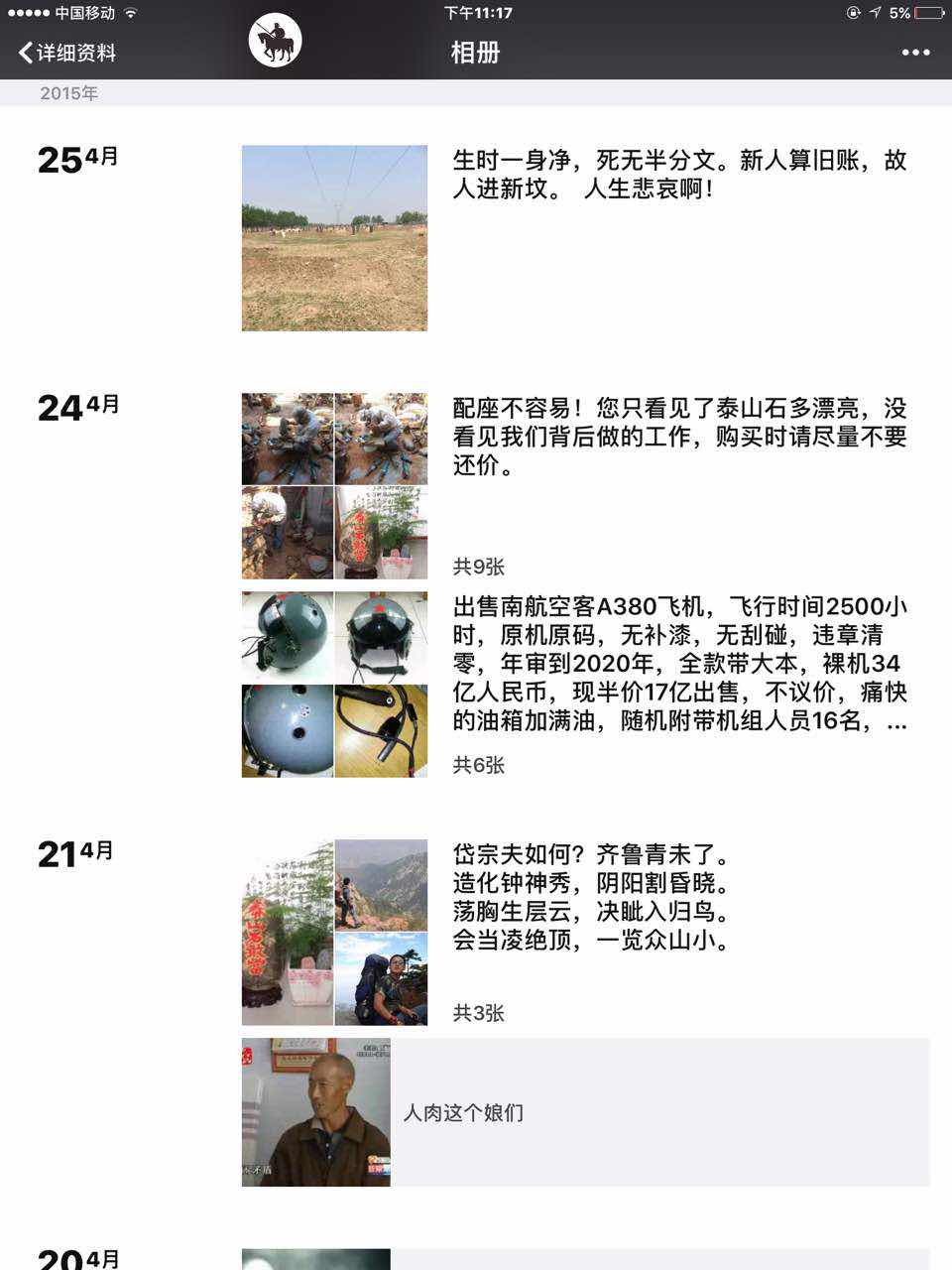Go back to 详细资料

[x=67, y=53]
